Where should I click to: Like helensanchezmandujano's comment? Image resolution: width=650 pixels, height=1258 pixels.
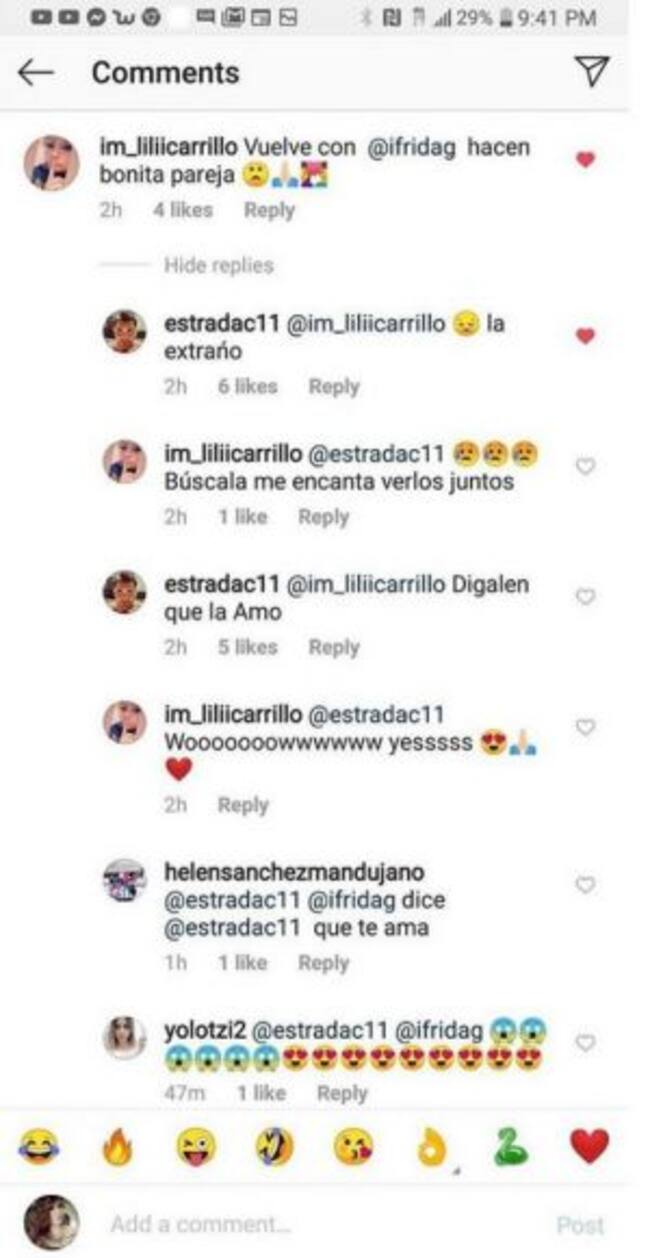point(586,885)
